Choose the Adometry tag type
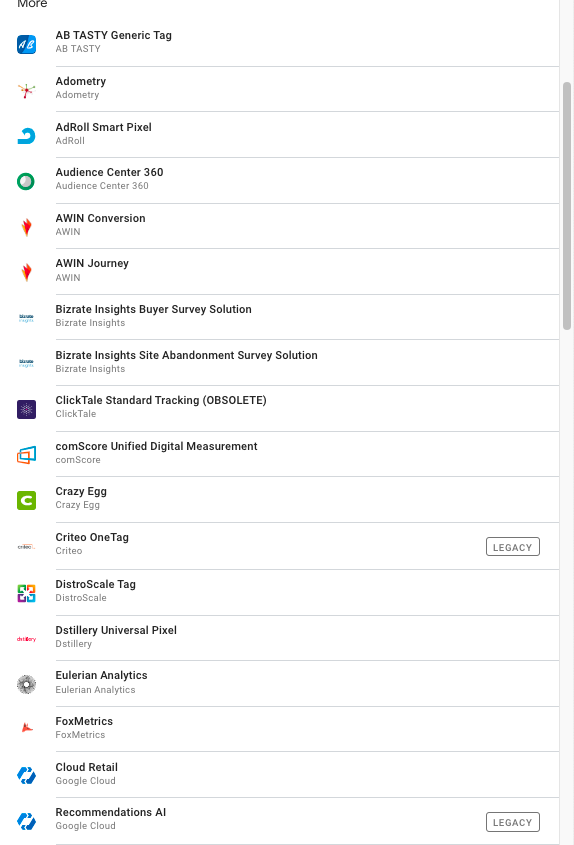The image size is (574, 845). pos(279,89)
